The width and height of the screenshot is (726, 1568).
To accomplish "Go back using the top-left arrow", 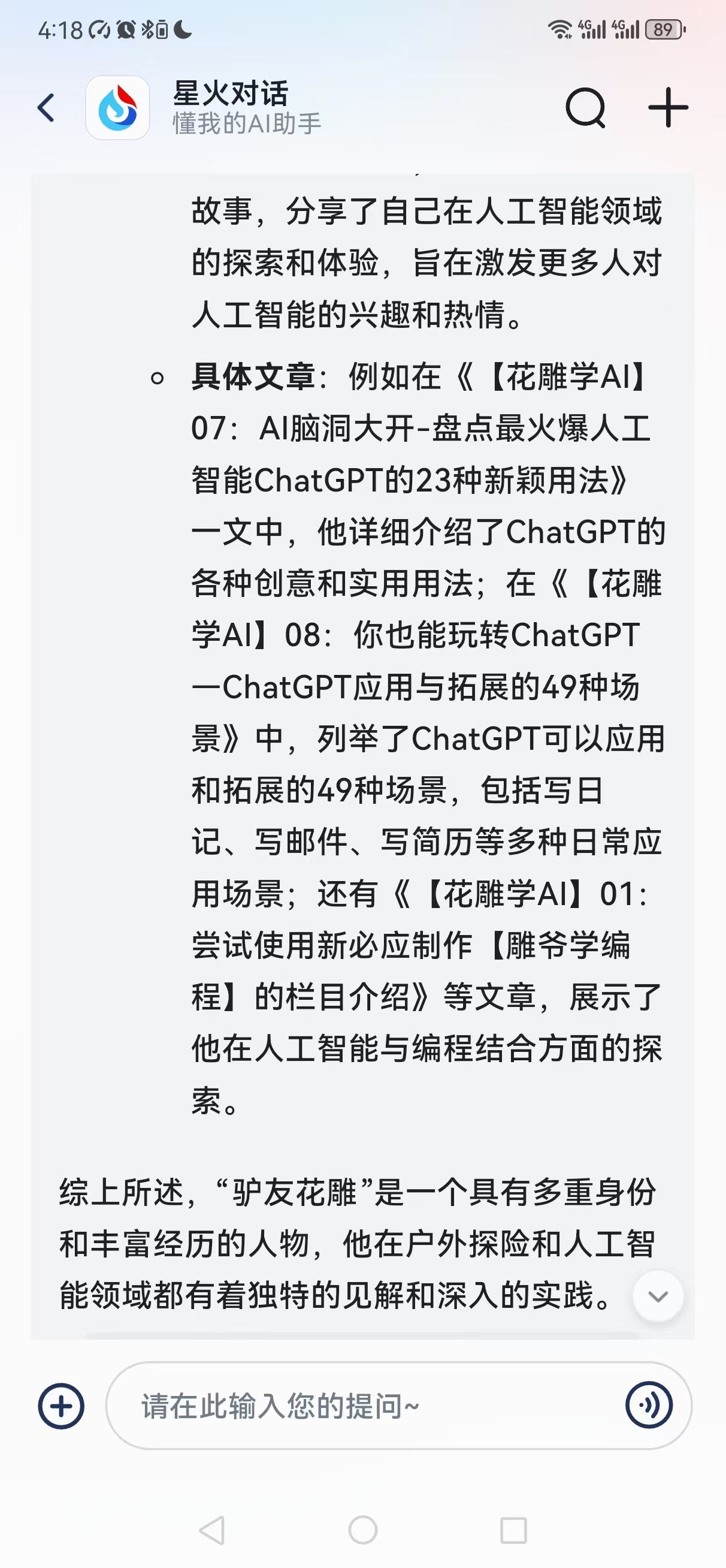I will pyautogui.click(x=46, y=108).
